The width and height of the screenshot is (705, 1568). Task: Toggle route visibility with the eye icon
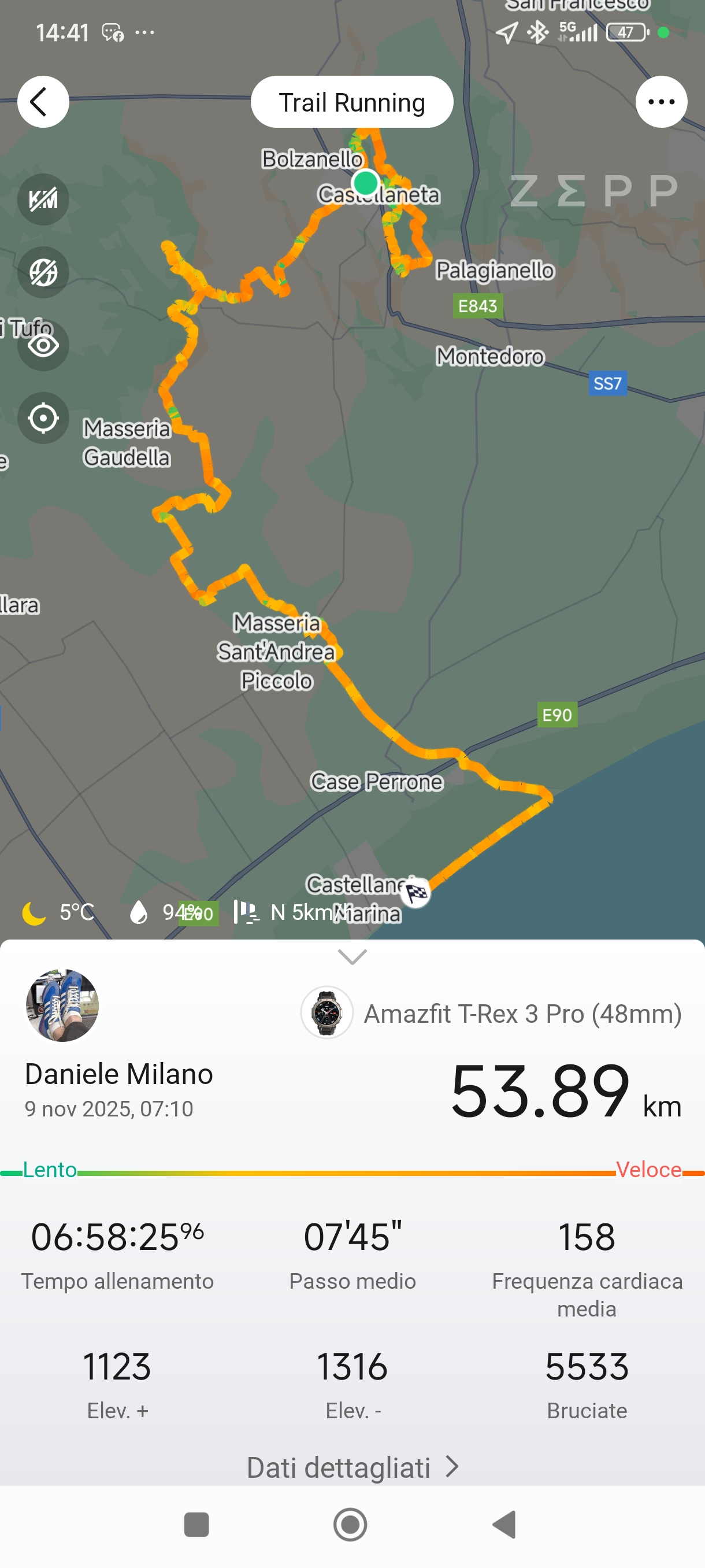(x=43, y=345)
